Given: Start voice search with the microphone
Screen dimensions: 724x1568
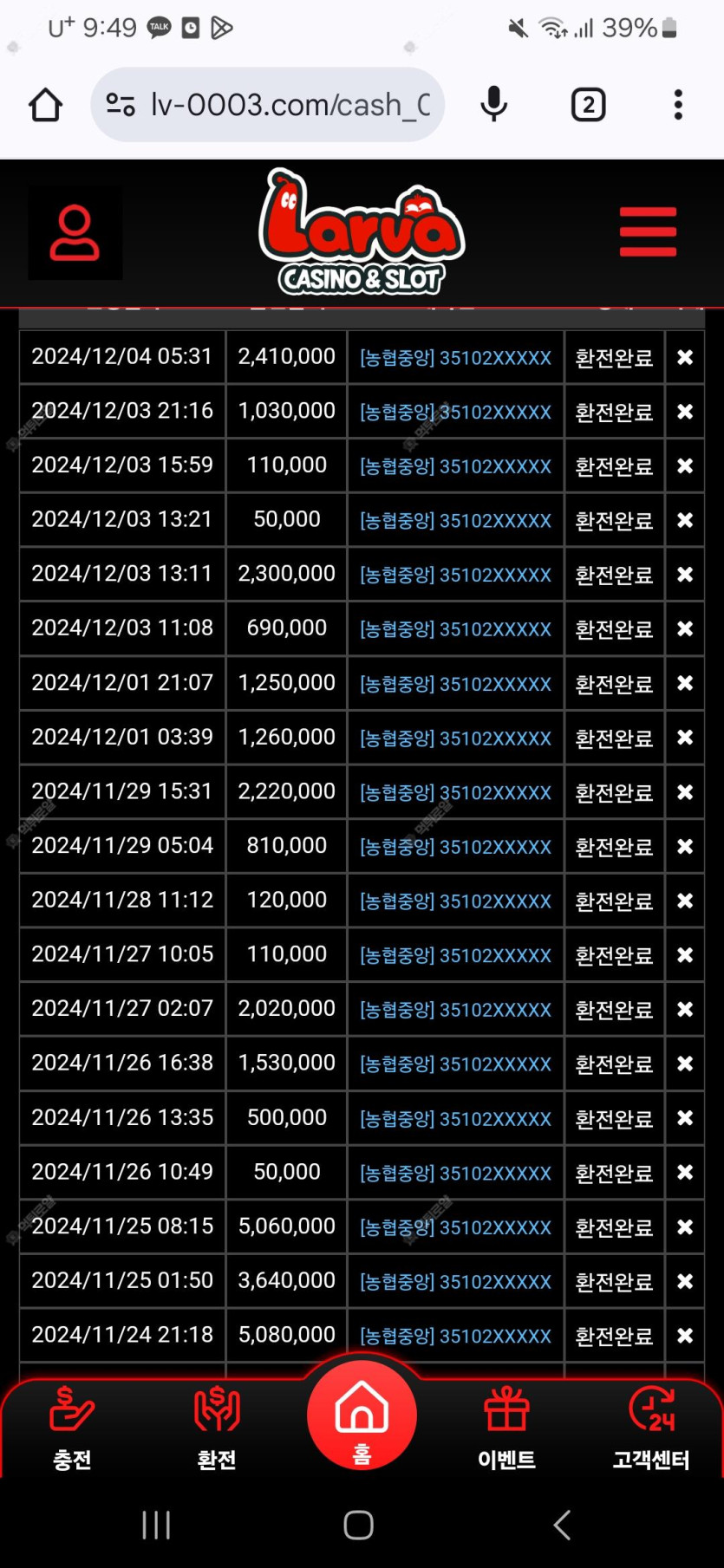Looking at the screenshot, I should point(494,105).
